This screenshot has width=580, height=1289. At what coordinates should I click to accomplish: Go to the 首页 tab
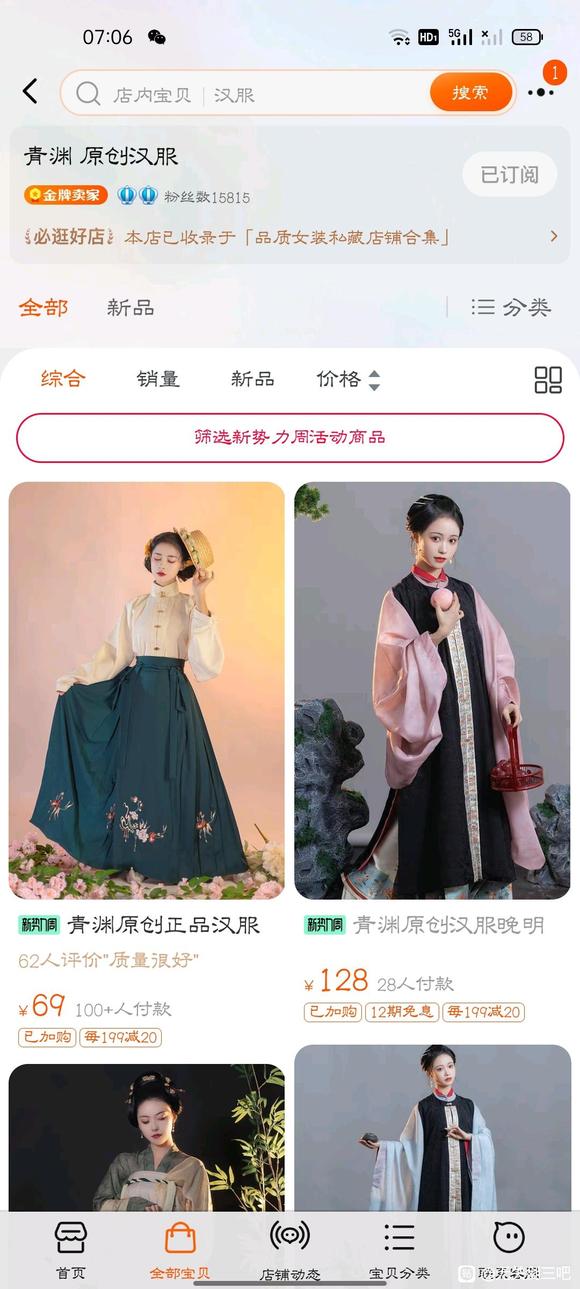pos(70,1250)
